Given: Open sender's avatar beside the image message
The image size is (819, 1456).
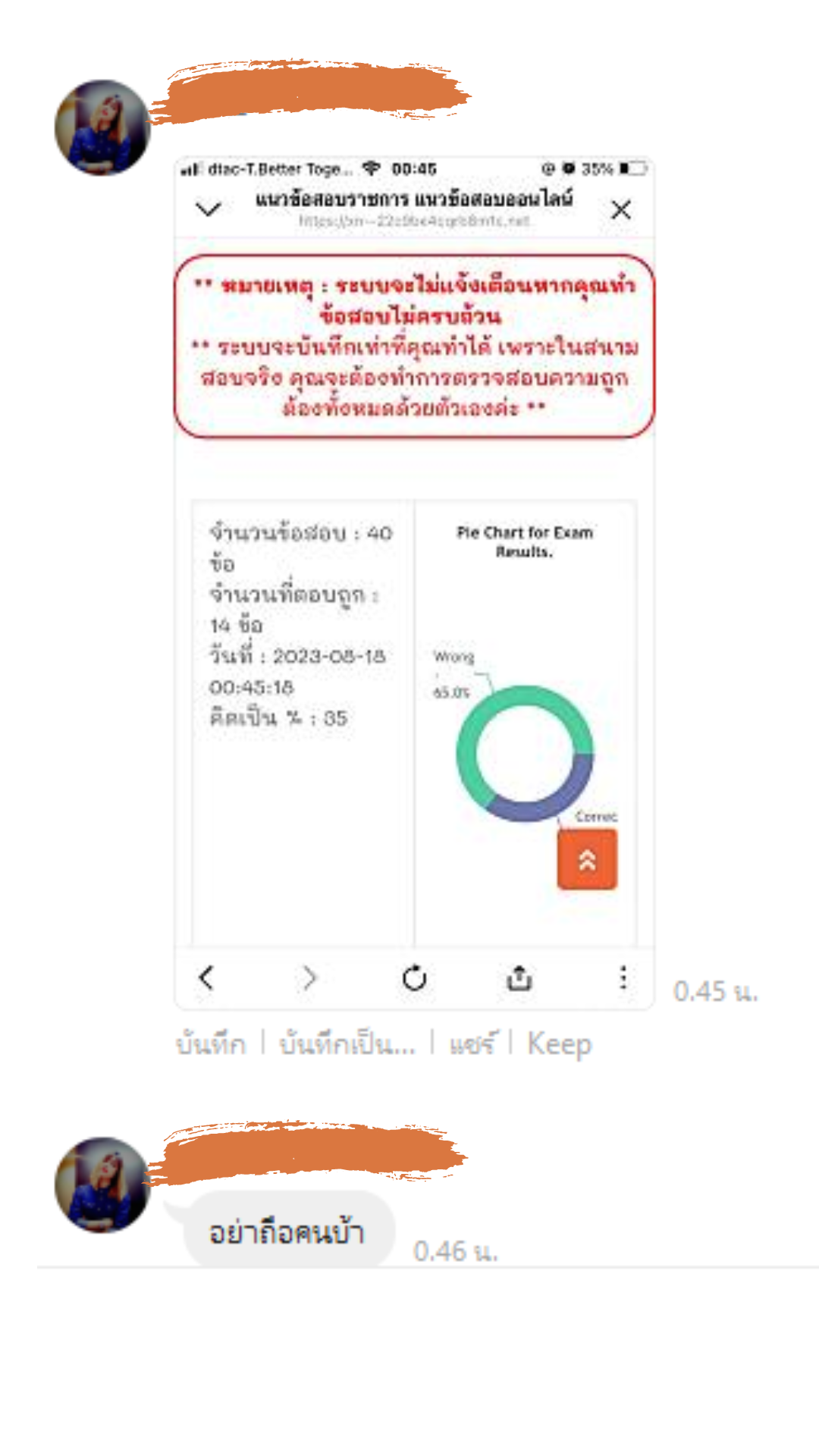Looking at the screenshot, I should tap(102, 128).
